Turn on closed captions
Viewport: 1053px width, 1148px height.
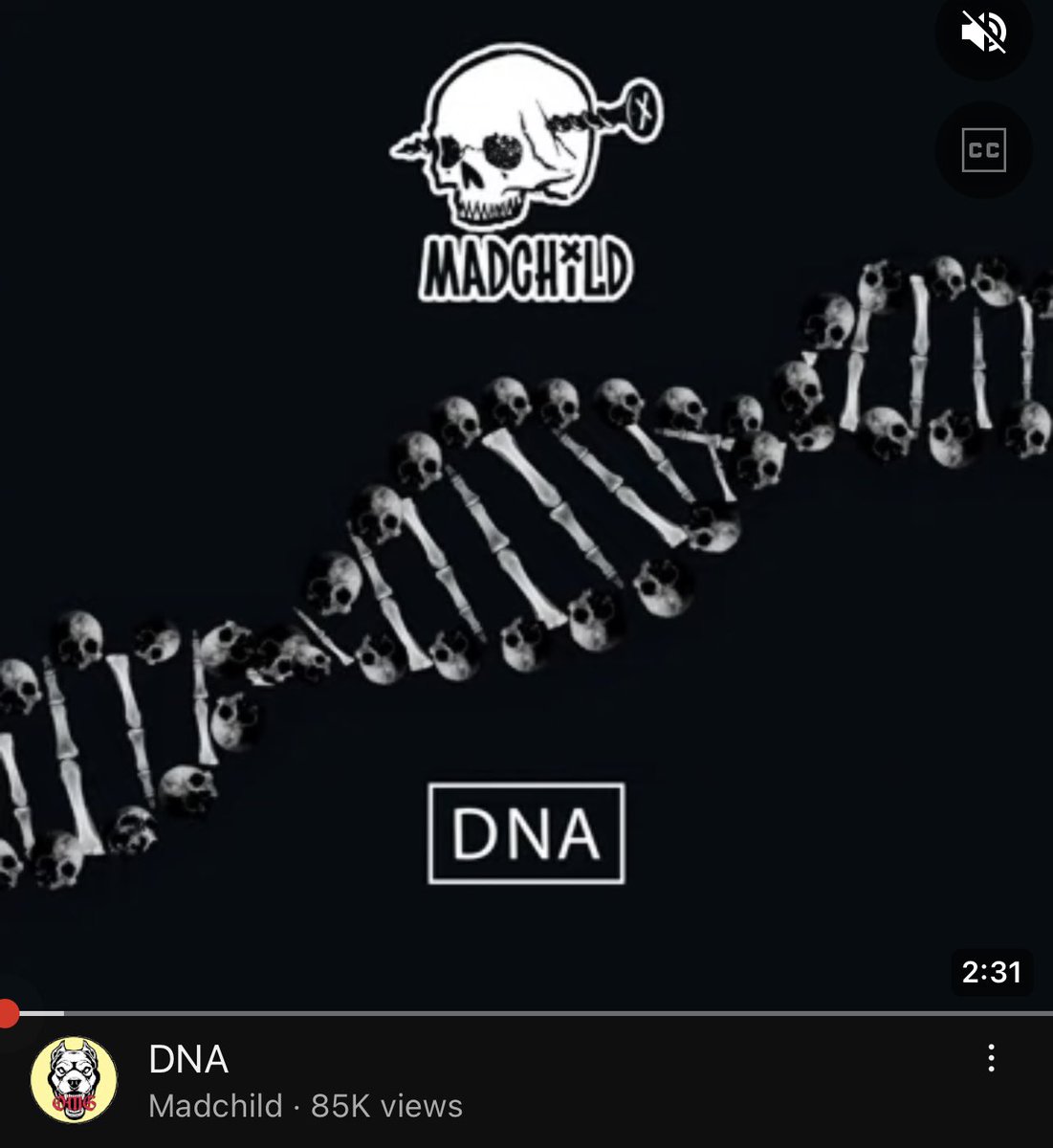(x=984, y=150)
